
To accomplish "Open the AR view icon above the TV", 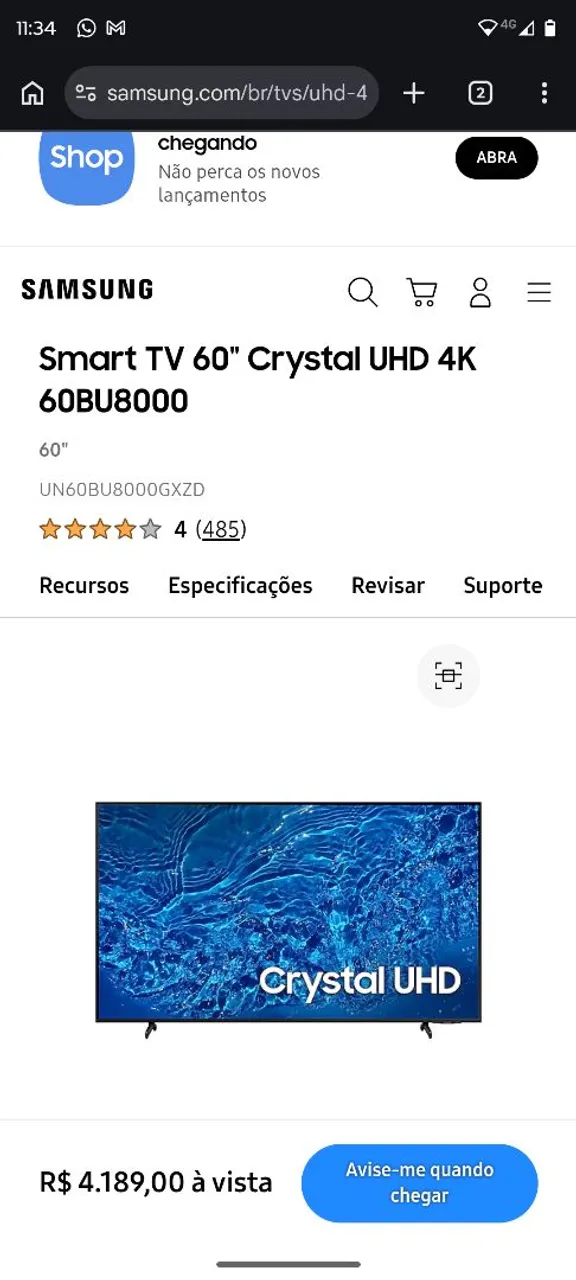I will [448, 676].
